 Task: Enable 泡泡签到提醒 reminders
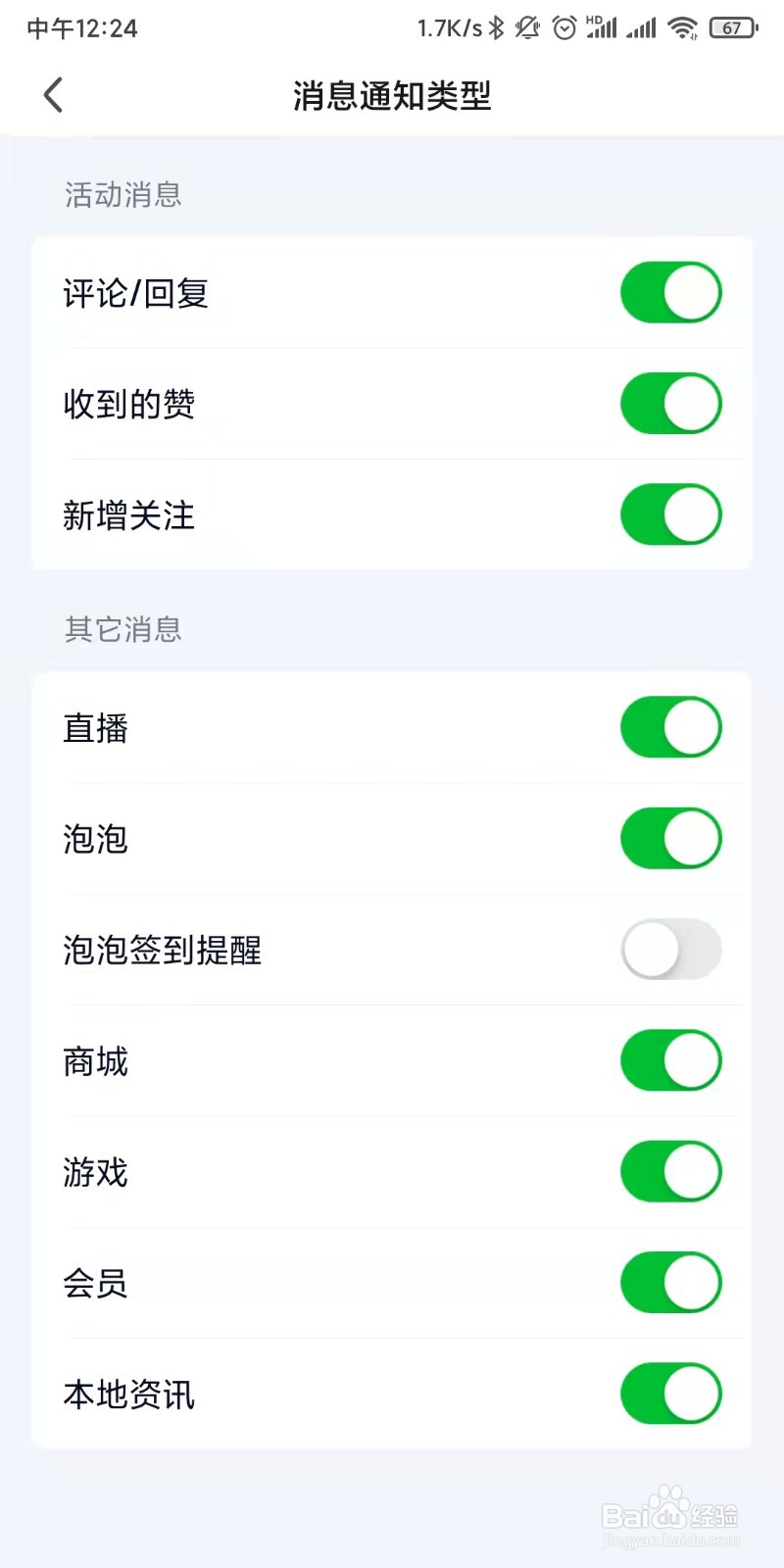[x=671, y=950]
